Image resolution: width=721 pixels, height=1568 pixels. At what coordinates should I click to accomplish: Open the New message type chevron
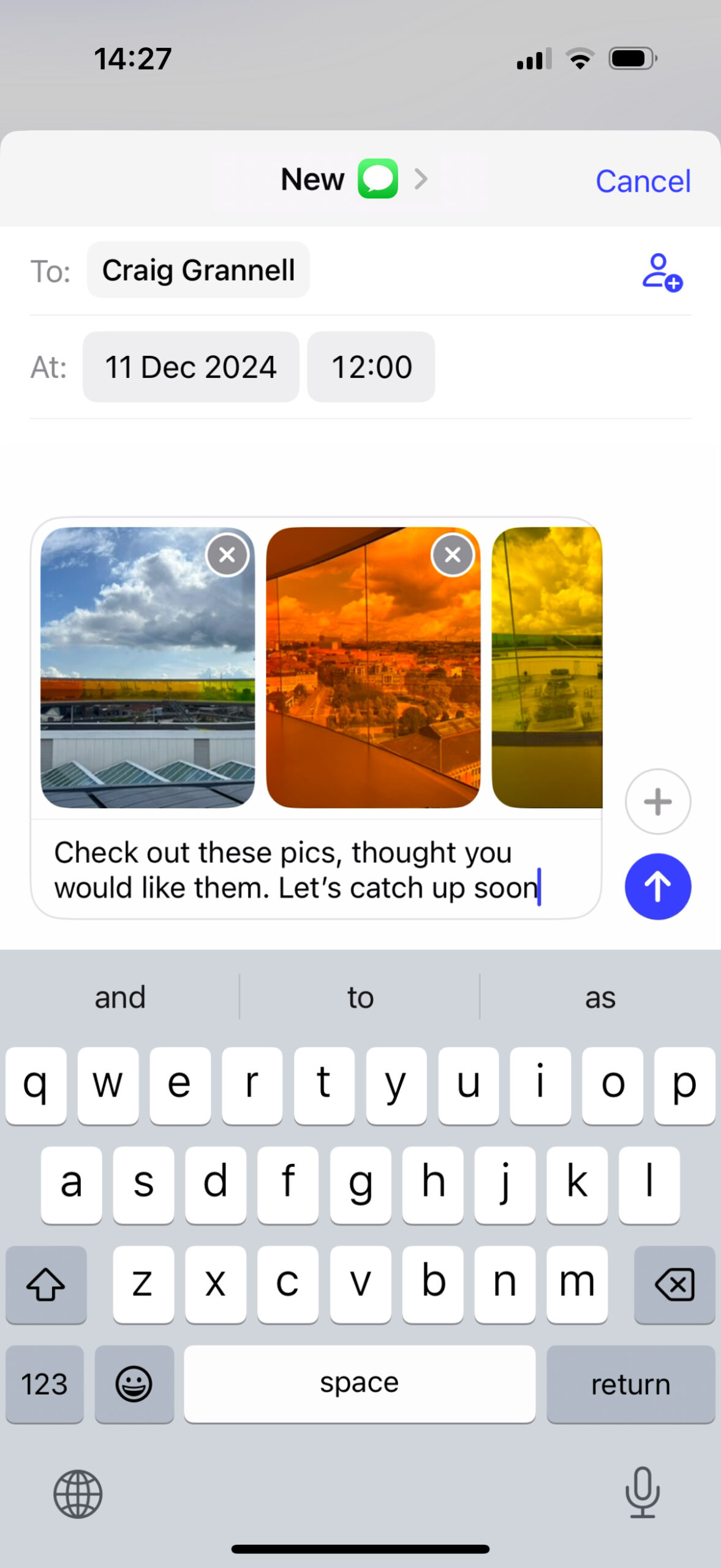tap(420, 179)
